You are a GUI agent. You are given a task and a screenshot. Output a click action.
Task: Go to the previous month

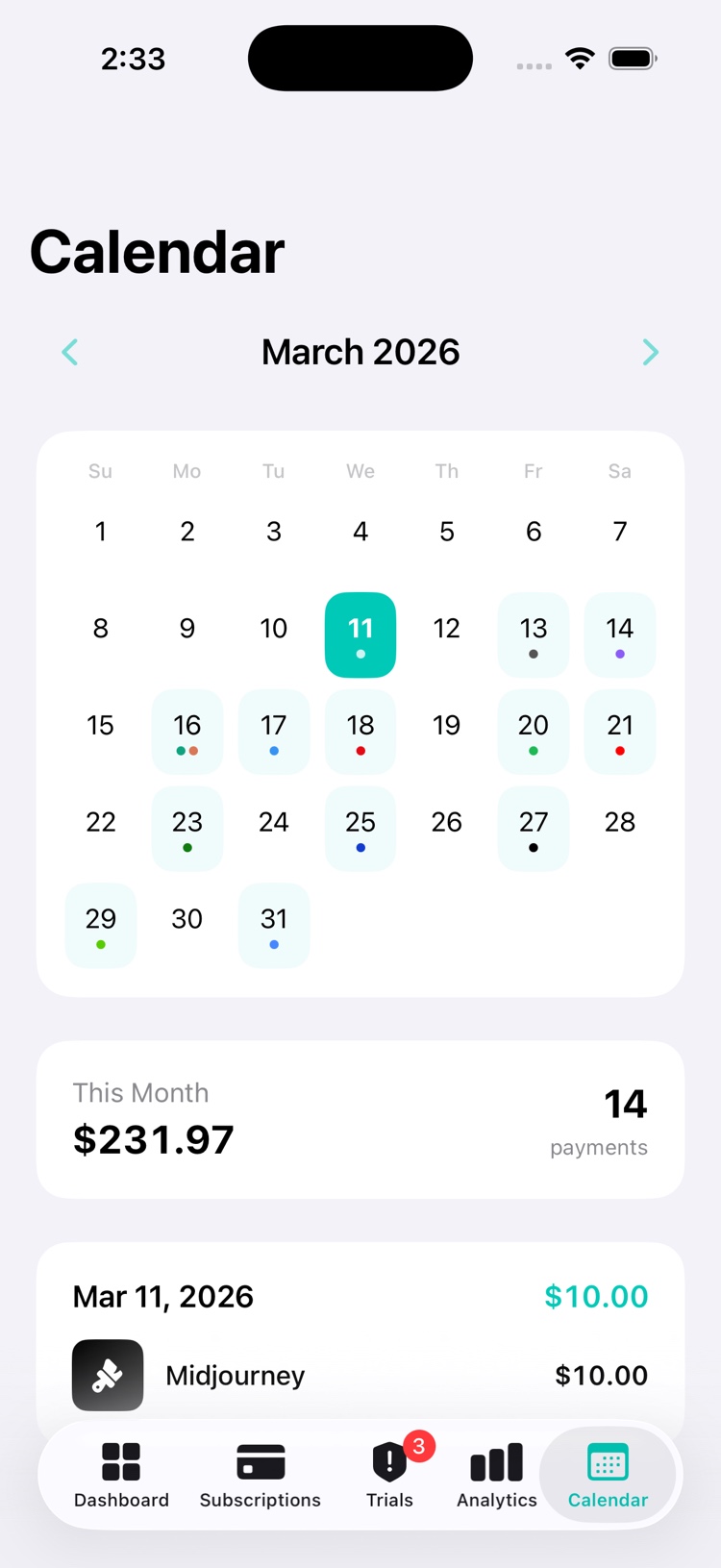(69, 352)
